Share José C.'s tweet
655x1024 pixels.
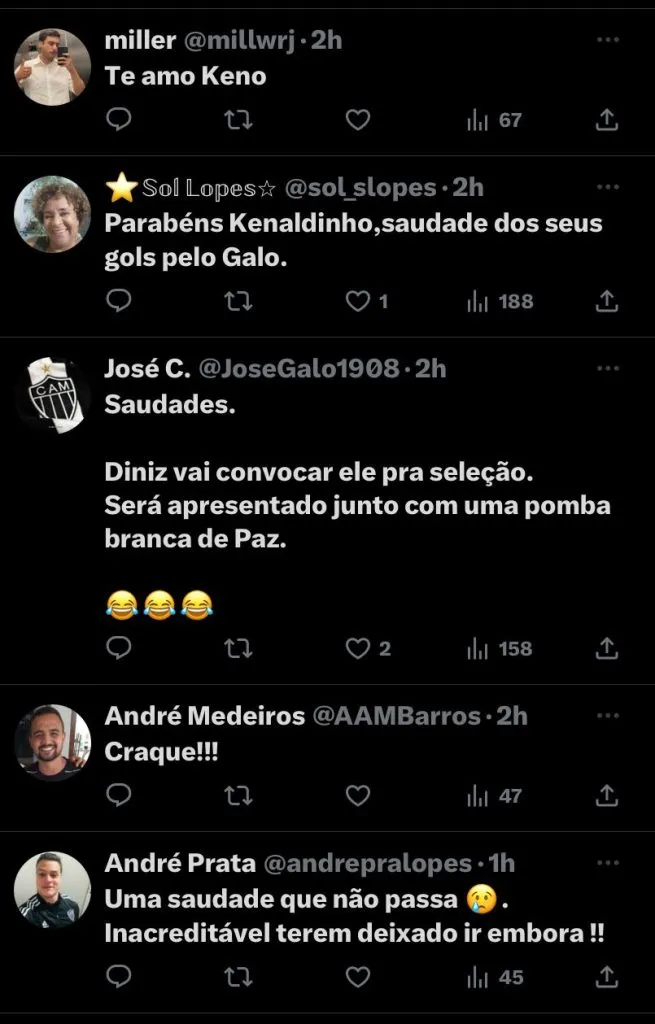[606, 649]
